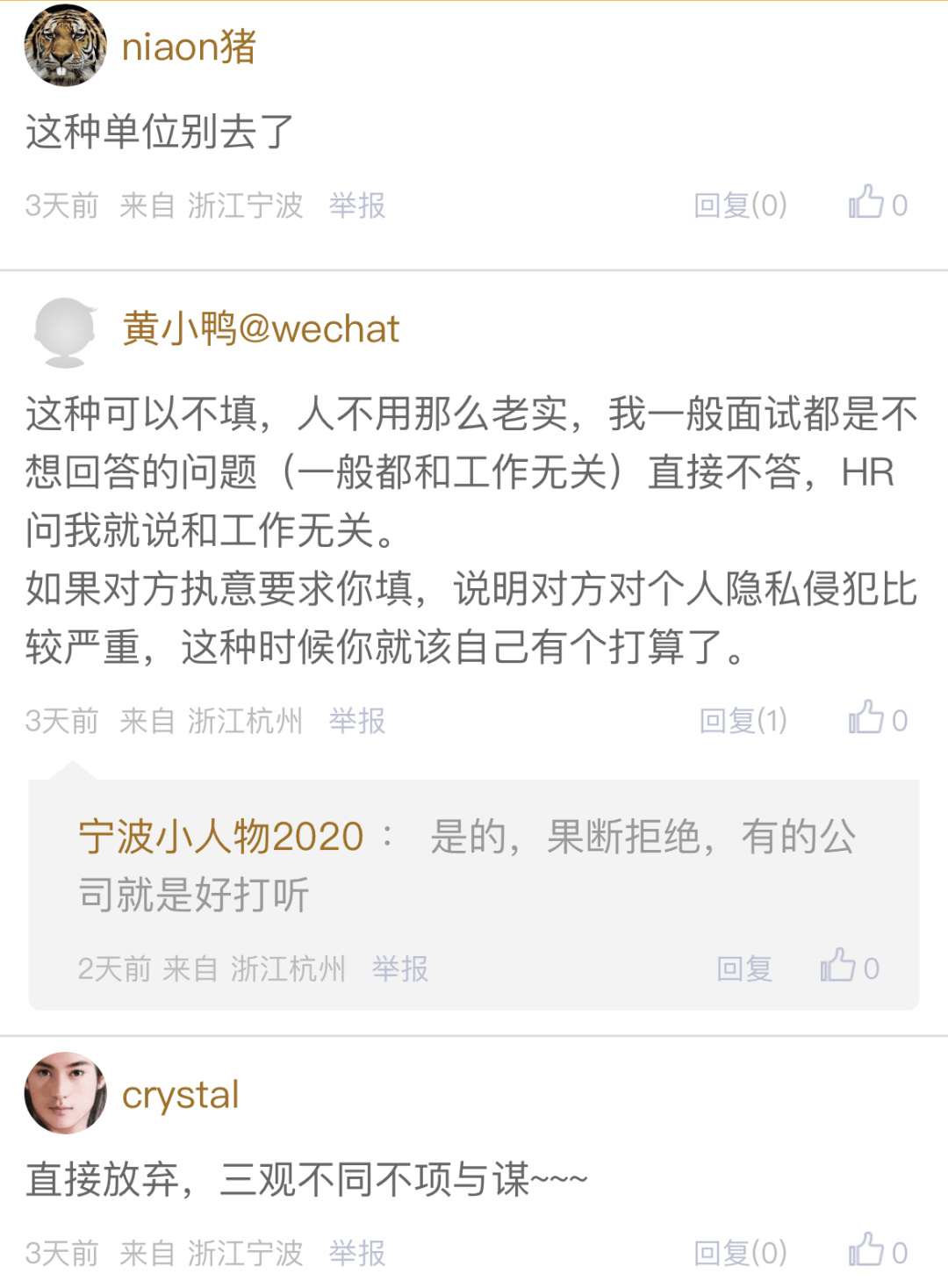The height and width of the screenshot is (1288, 948).
Task: Open 宁波小人物2020's profile name
Action: coord(221,837)
